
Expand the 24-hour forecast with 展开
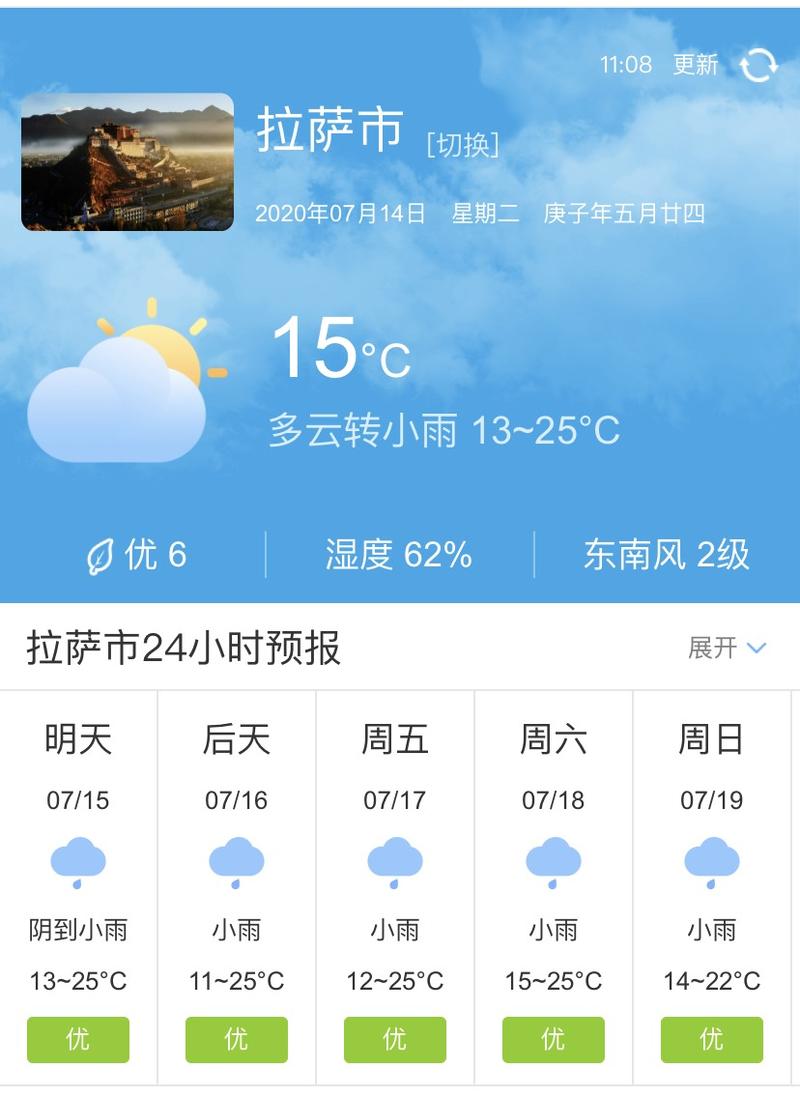[x=711, y=648]
